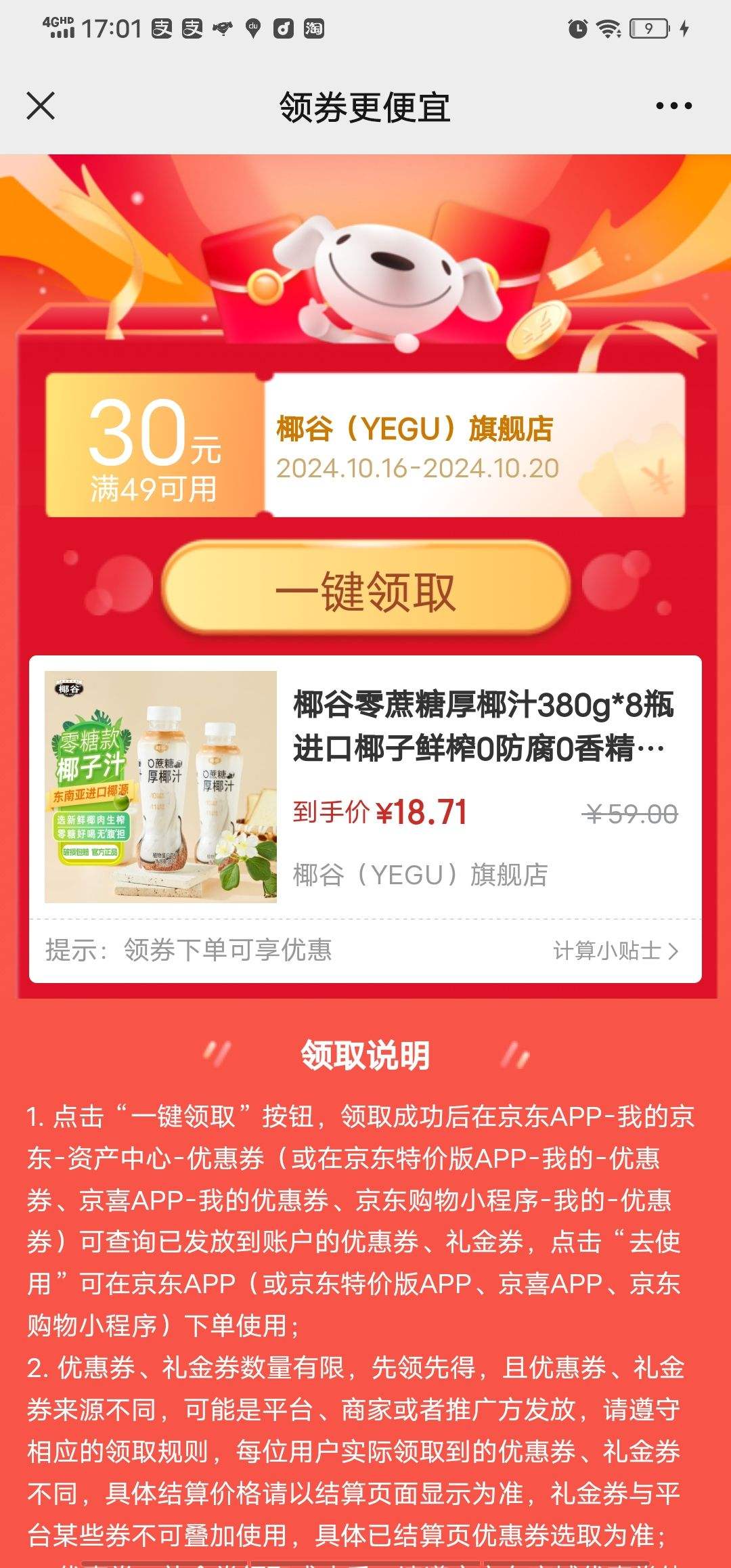731x1568 pixels.
Task: Close the page with the X icon
Action: (41, 106)
